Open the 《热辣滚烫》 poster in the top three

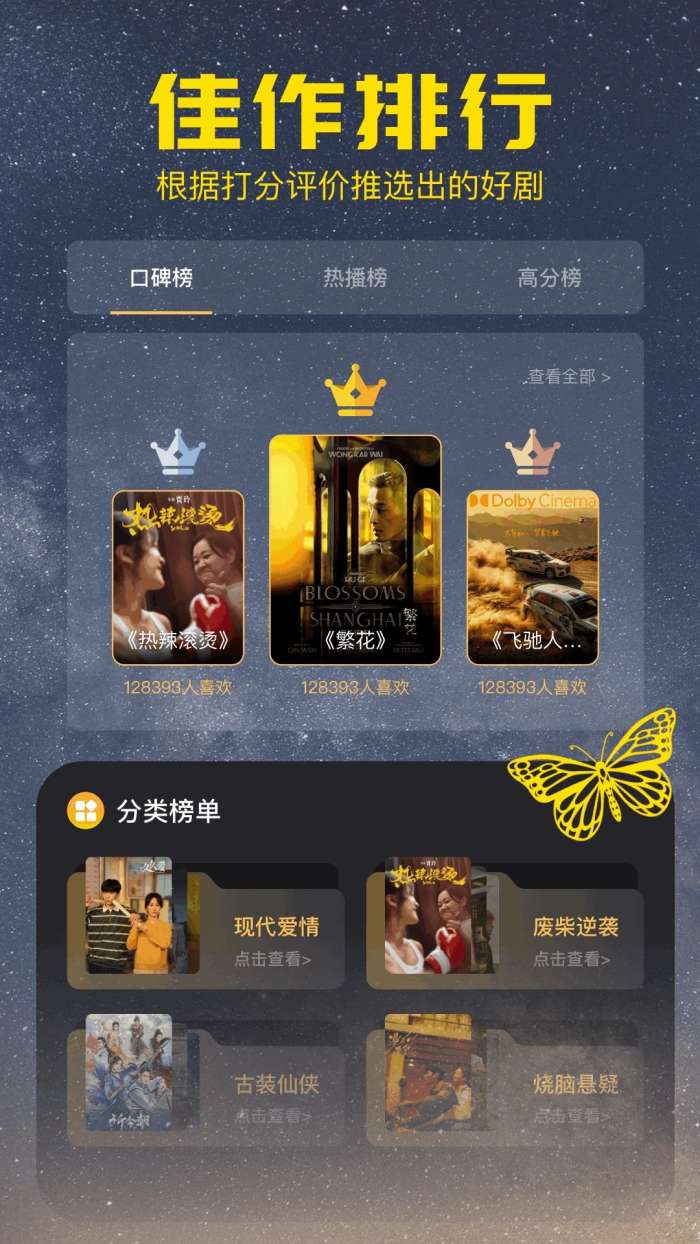coord(178,577)
